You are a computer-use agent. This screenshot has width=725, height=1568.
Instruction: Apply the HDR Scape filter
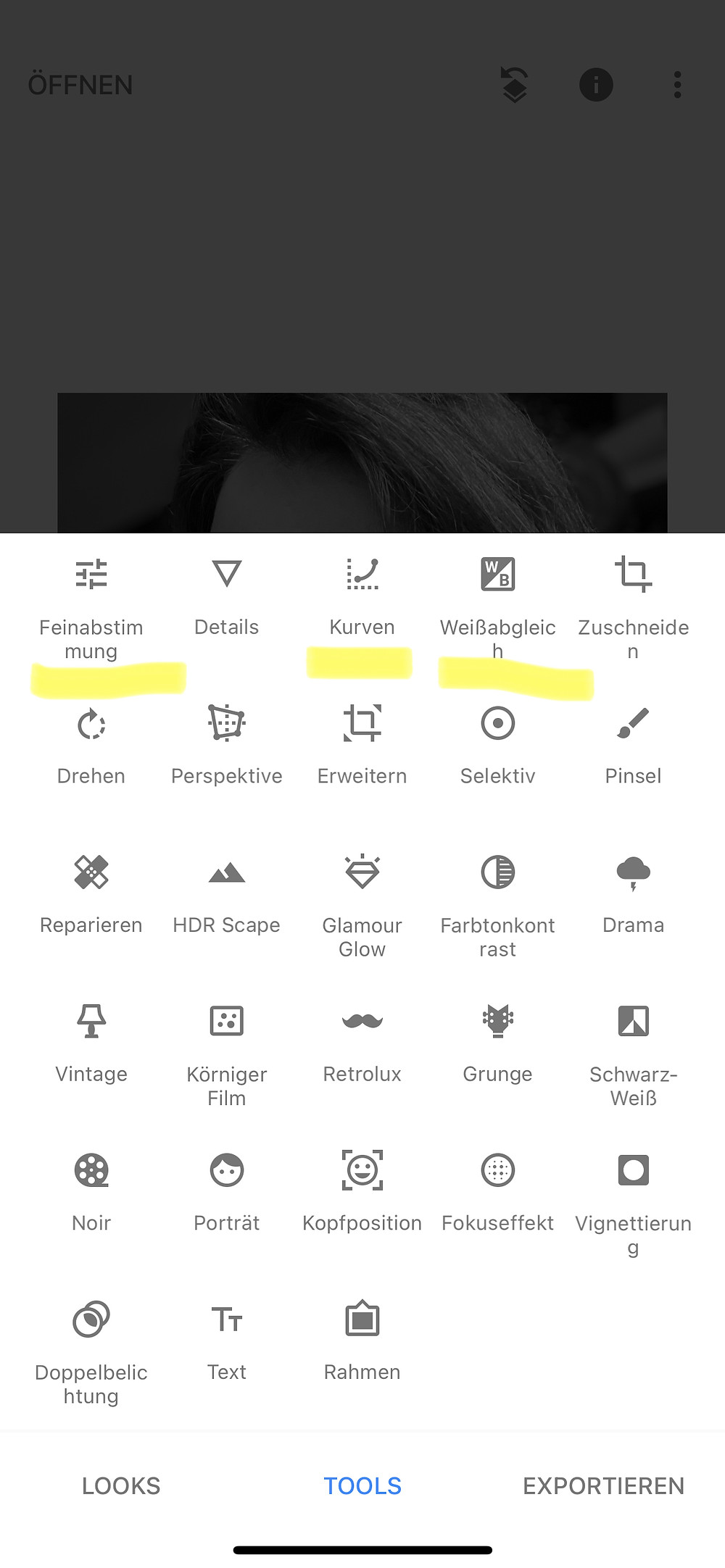coord(227,894)
